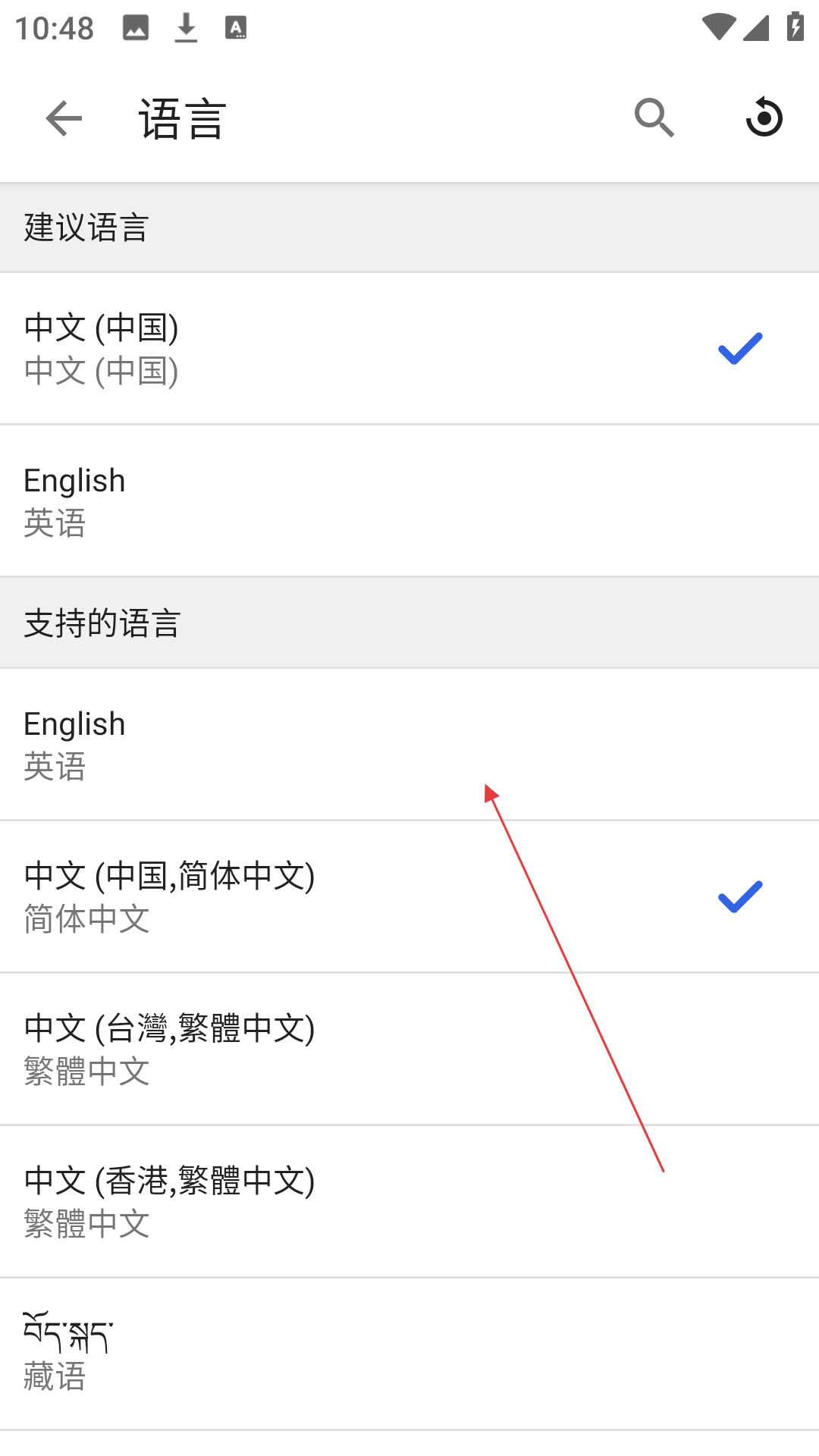Select 中文 (台灣,繁體中文)

point(409,1050)
